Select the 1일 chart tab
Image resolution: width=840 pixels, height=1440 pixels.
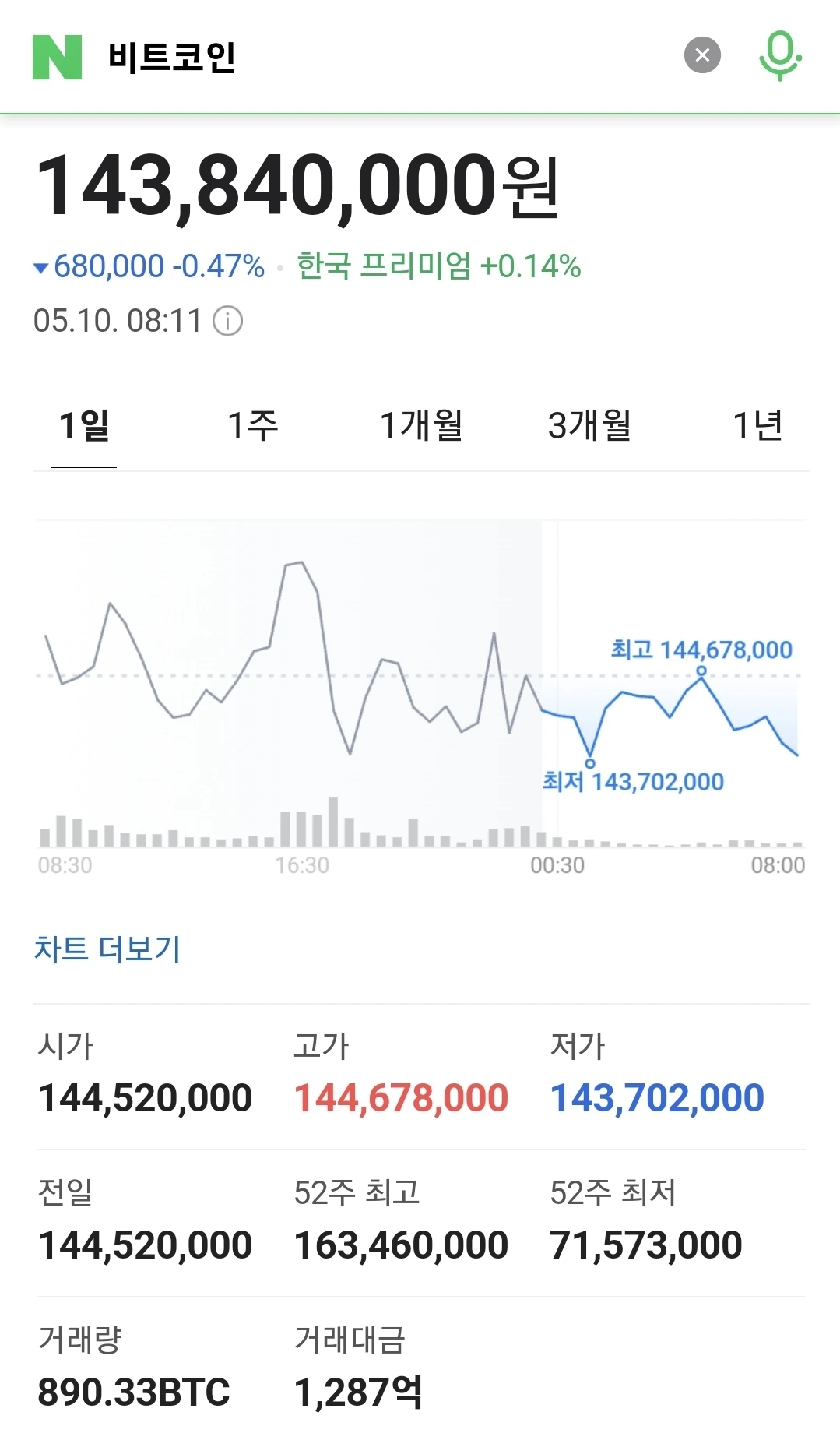84,426
